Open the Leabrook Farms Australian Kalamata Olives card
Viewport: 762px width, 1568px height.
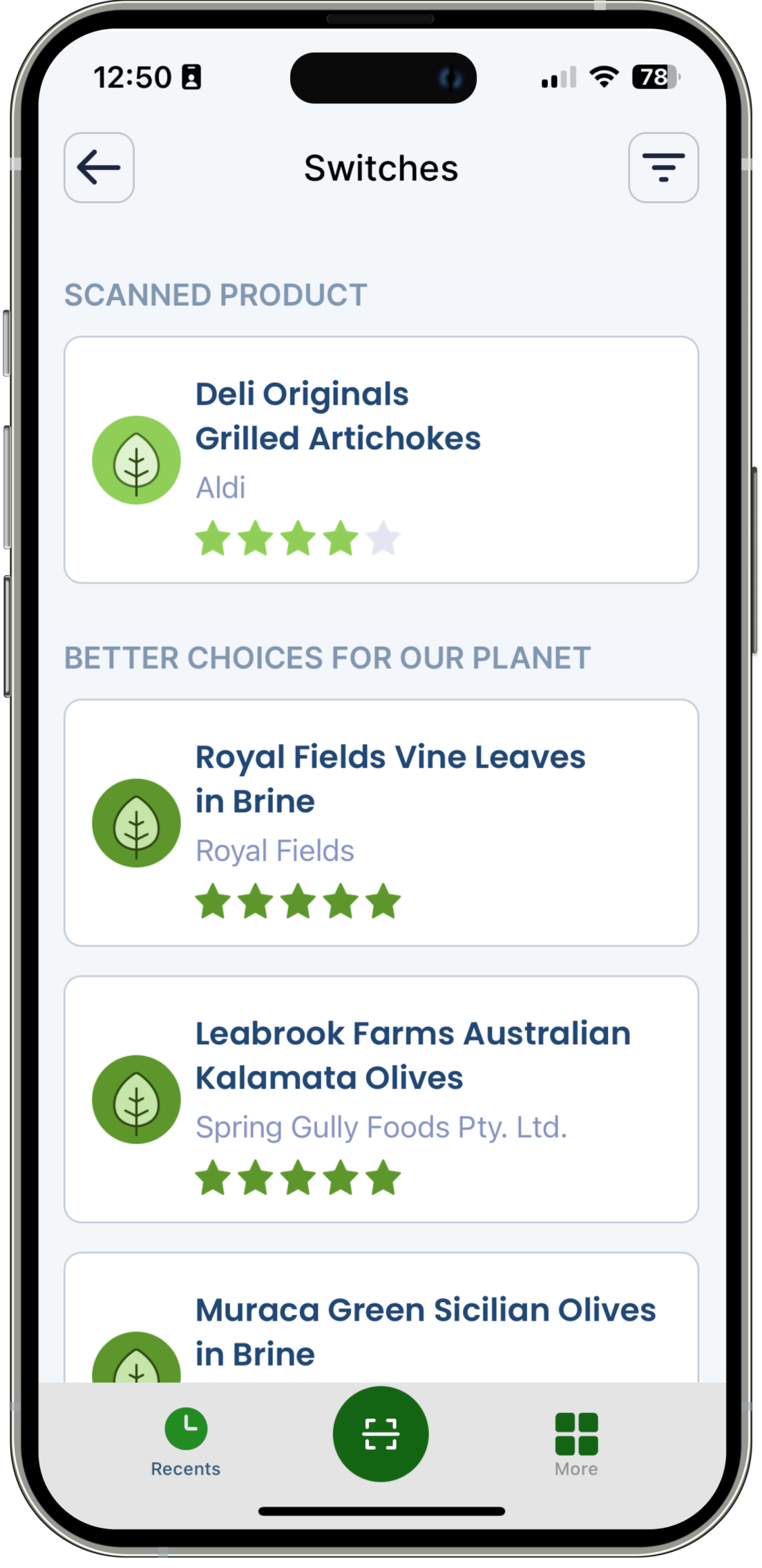pos(381,1099)
